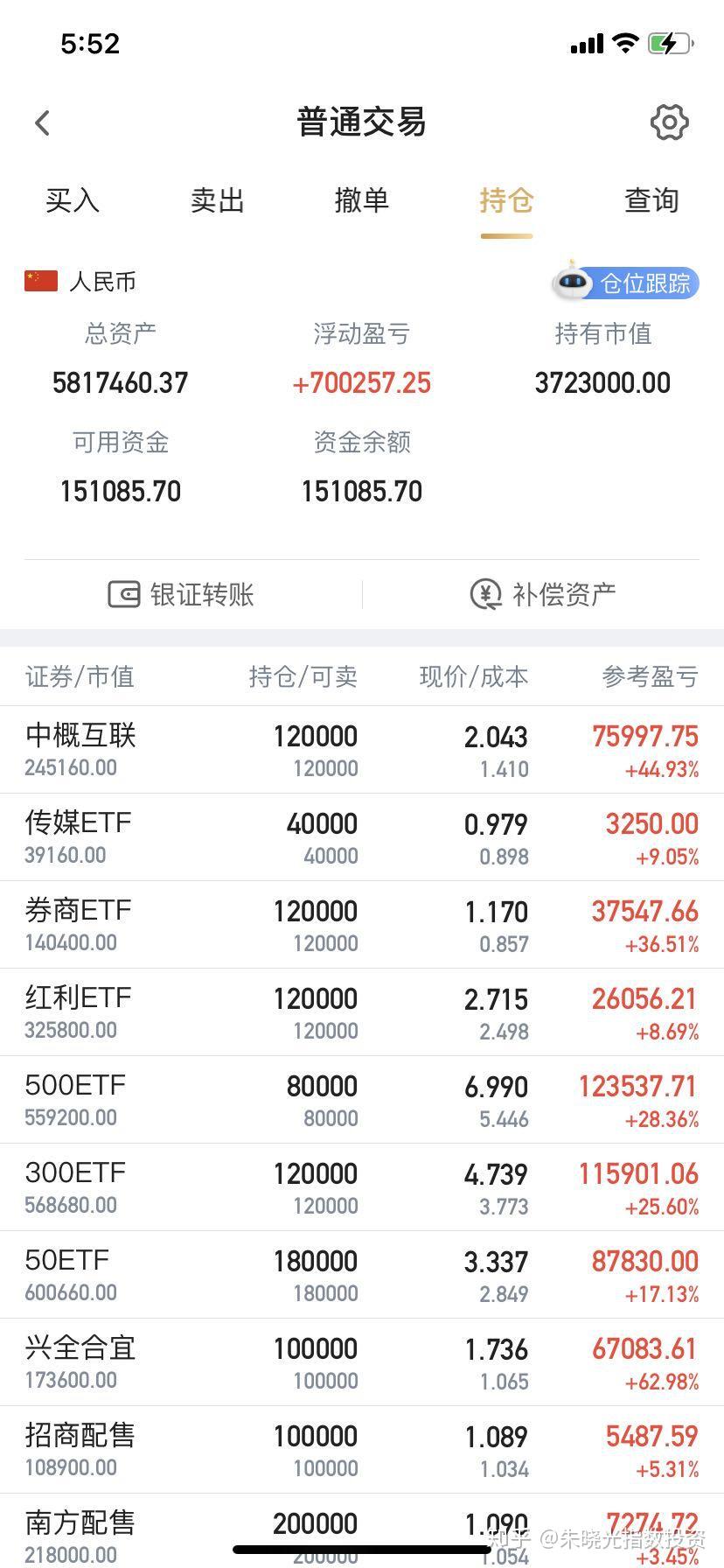Open the 仓位跟踪 robot assistant icon
This screenshot has width=724, height=1568.
[574, 282]
